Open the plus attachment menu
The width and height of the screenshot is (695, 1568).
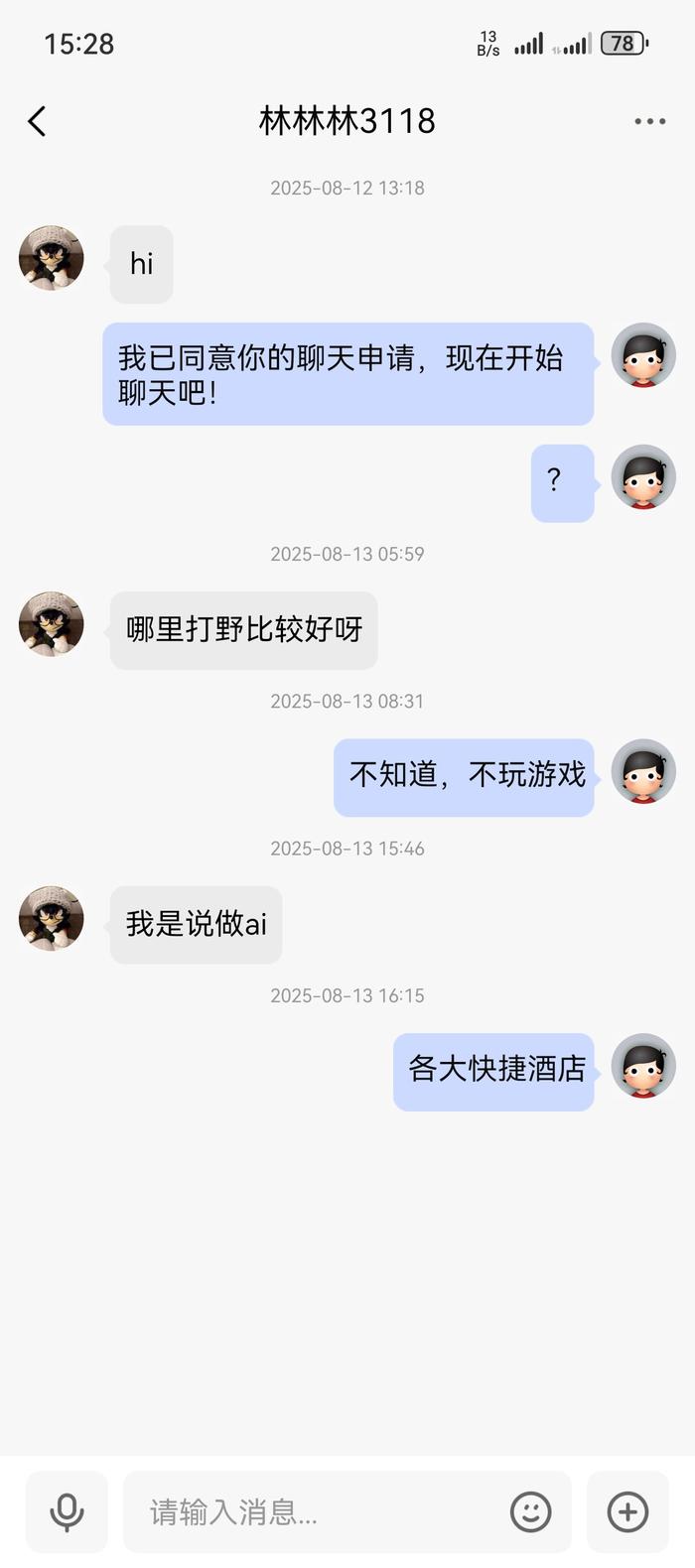click(x=627, y=1511)
